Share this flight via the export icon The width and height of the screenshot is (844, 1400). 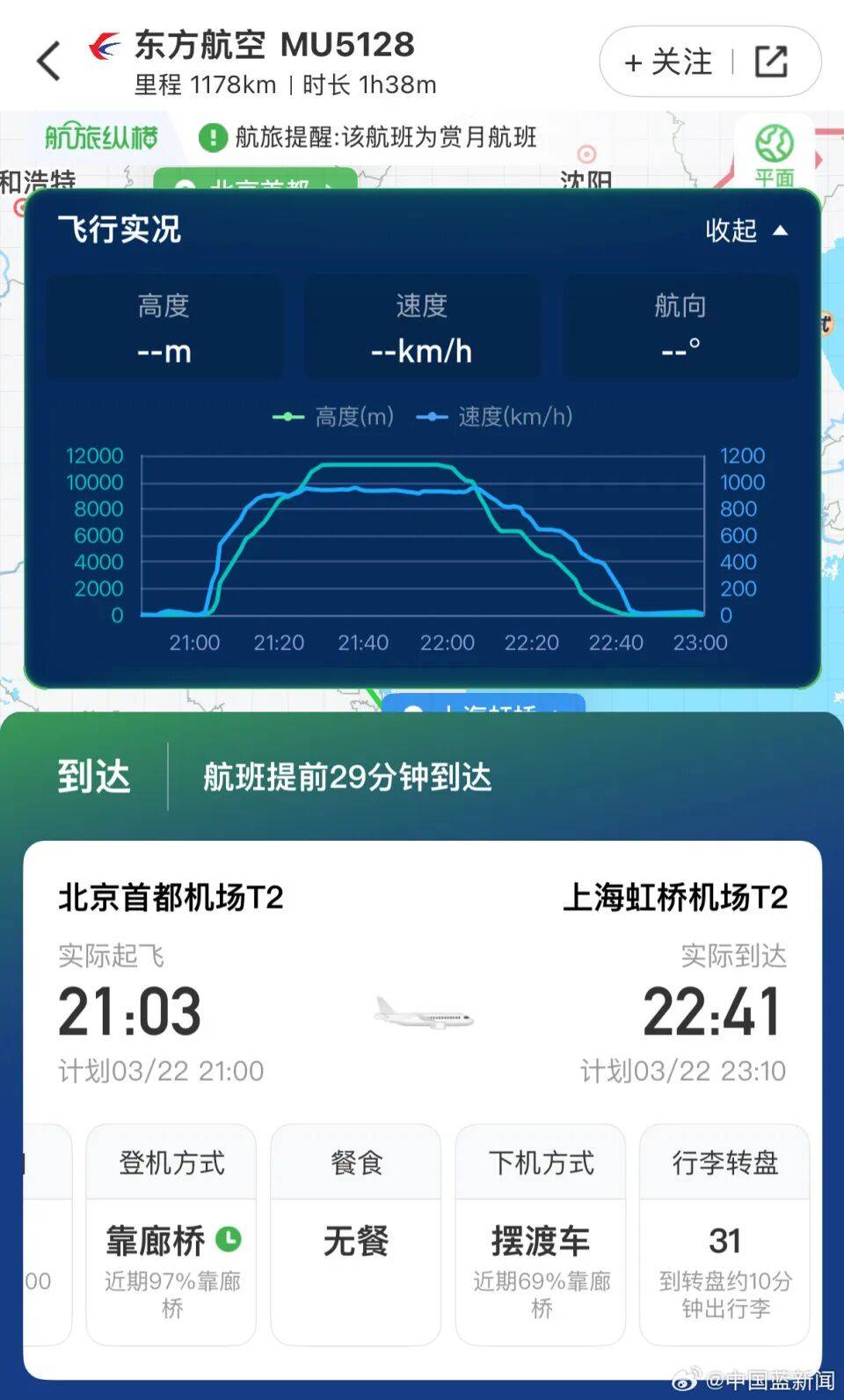pos(771,62)
